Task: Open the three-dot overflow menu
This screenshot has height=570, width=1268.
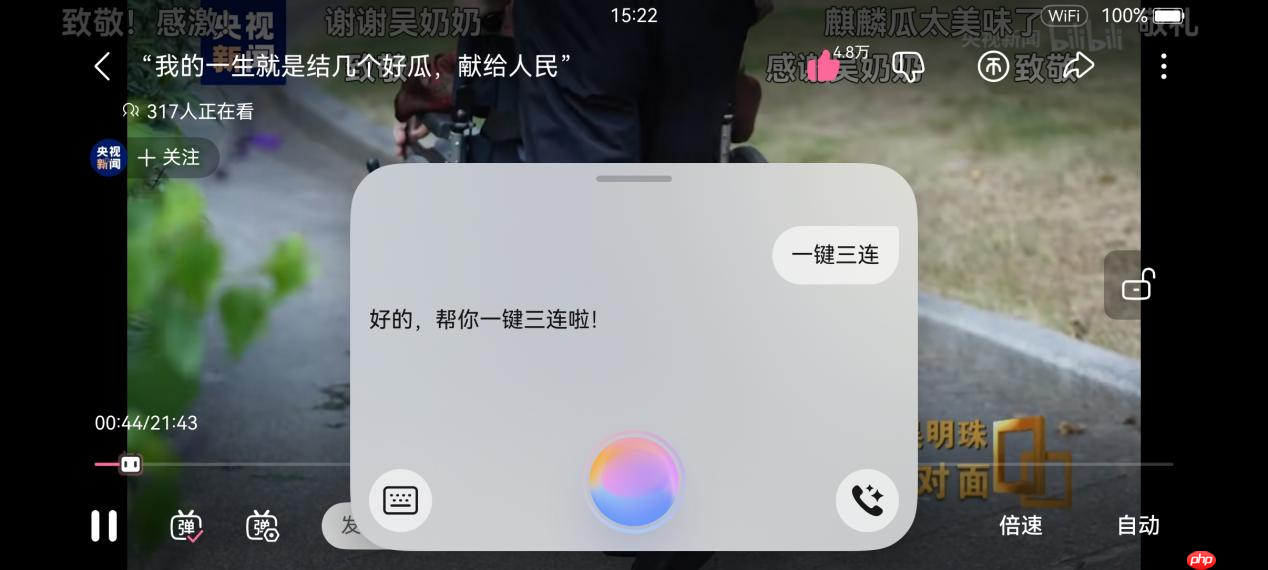Action: [x=1163, y=67]
